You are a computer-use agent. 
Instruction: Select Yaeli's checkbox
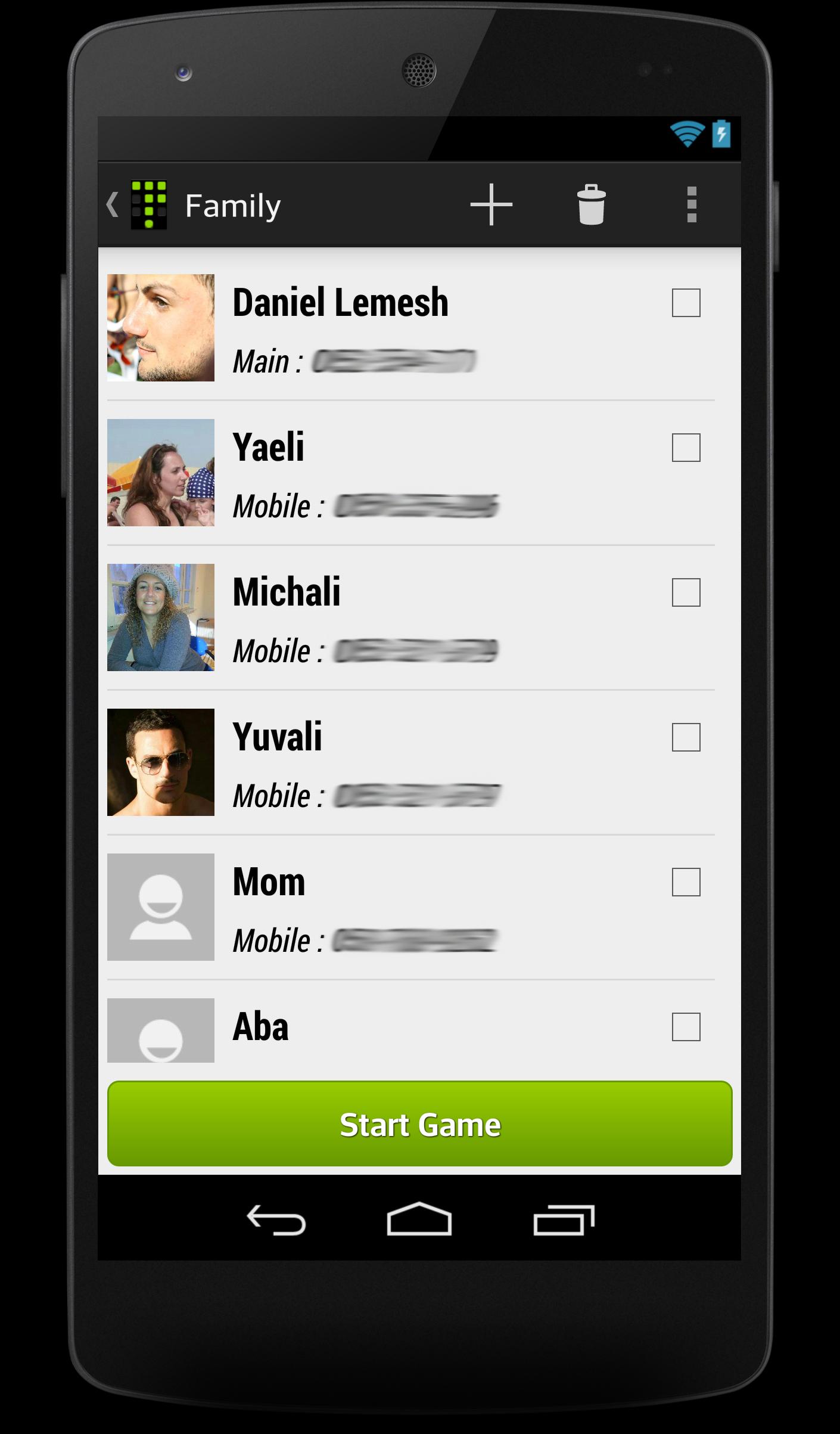coord(686,448)
